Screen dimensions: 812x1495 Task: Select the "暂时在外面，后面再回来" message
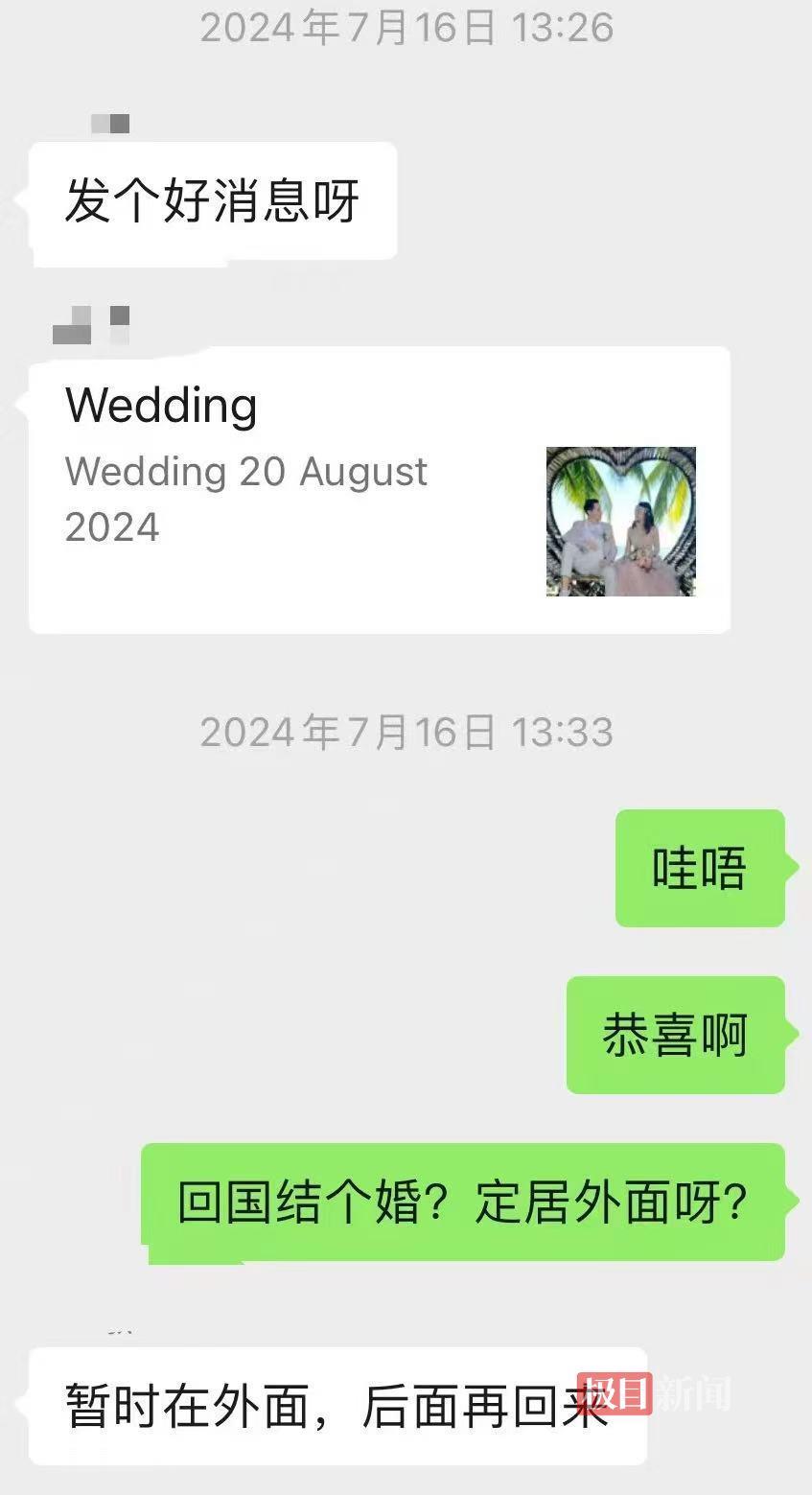tap(338, 1399)
